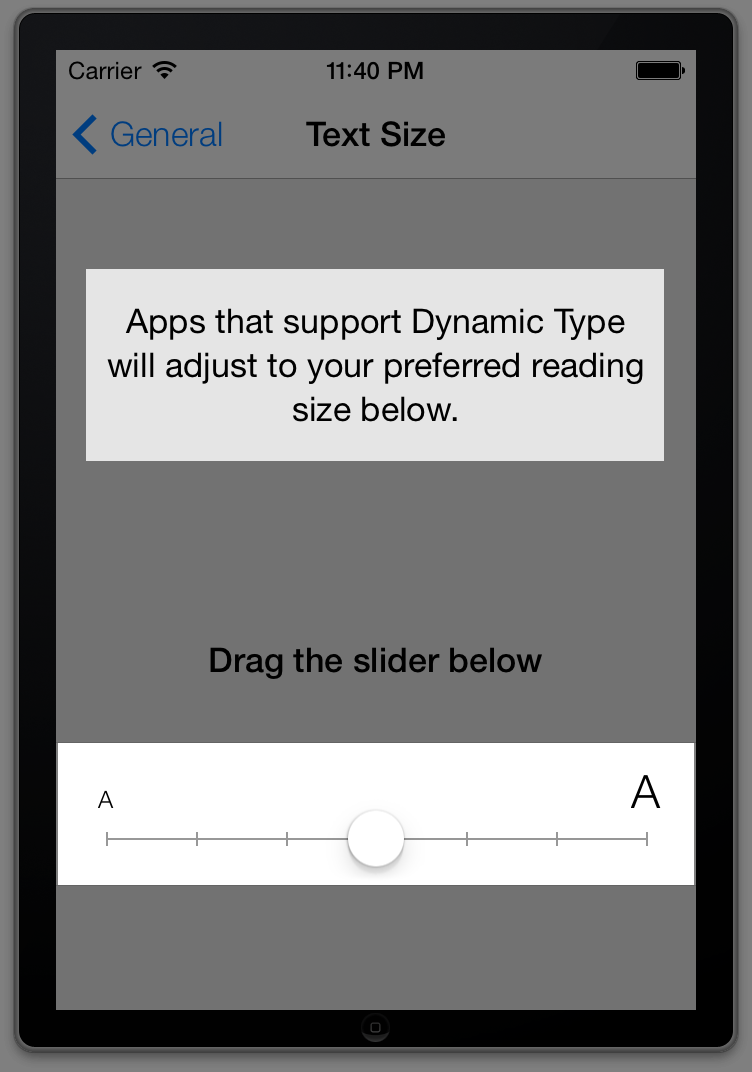Image resolution: width=752 pixels, height=1072 pixels.
Task: Go back to General settings
Action: [148, 135]
